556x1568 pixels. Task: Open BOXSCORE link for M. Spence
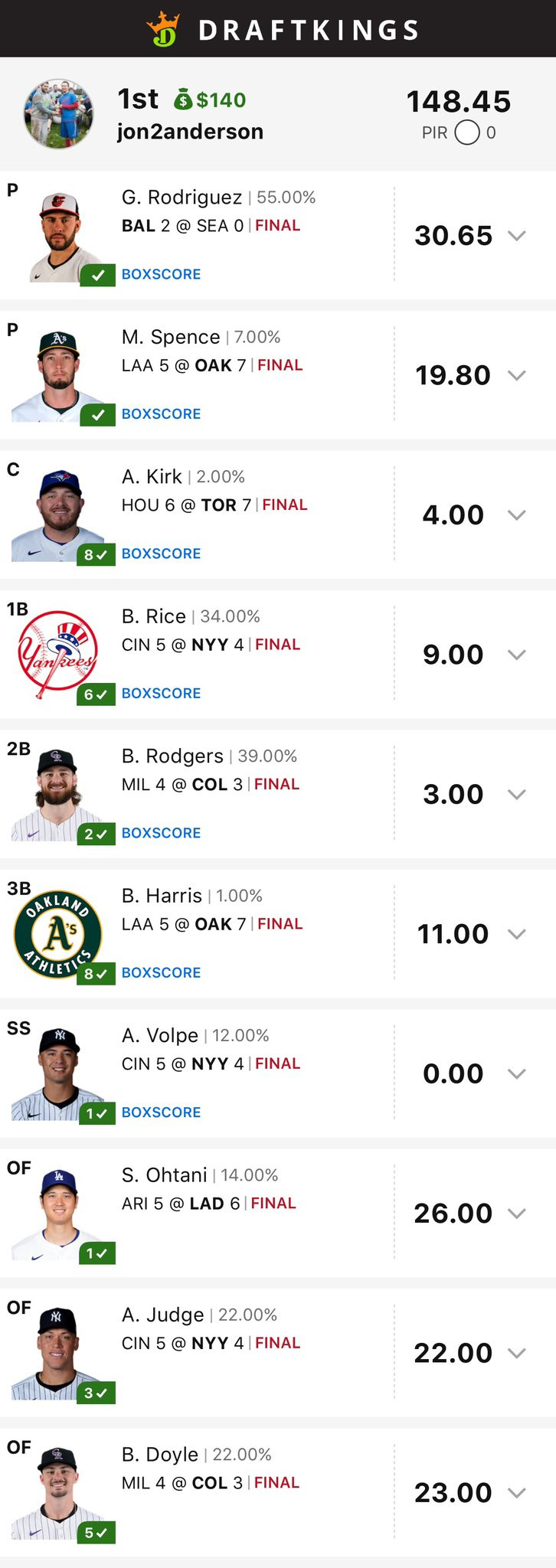[x=161, y=413]
